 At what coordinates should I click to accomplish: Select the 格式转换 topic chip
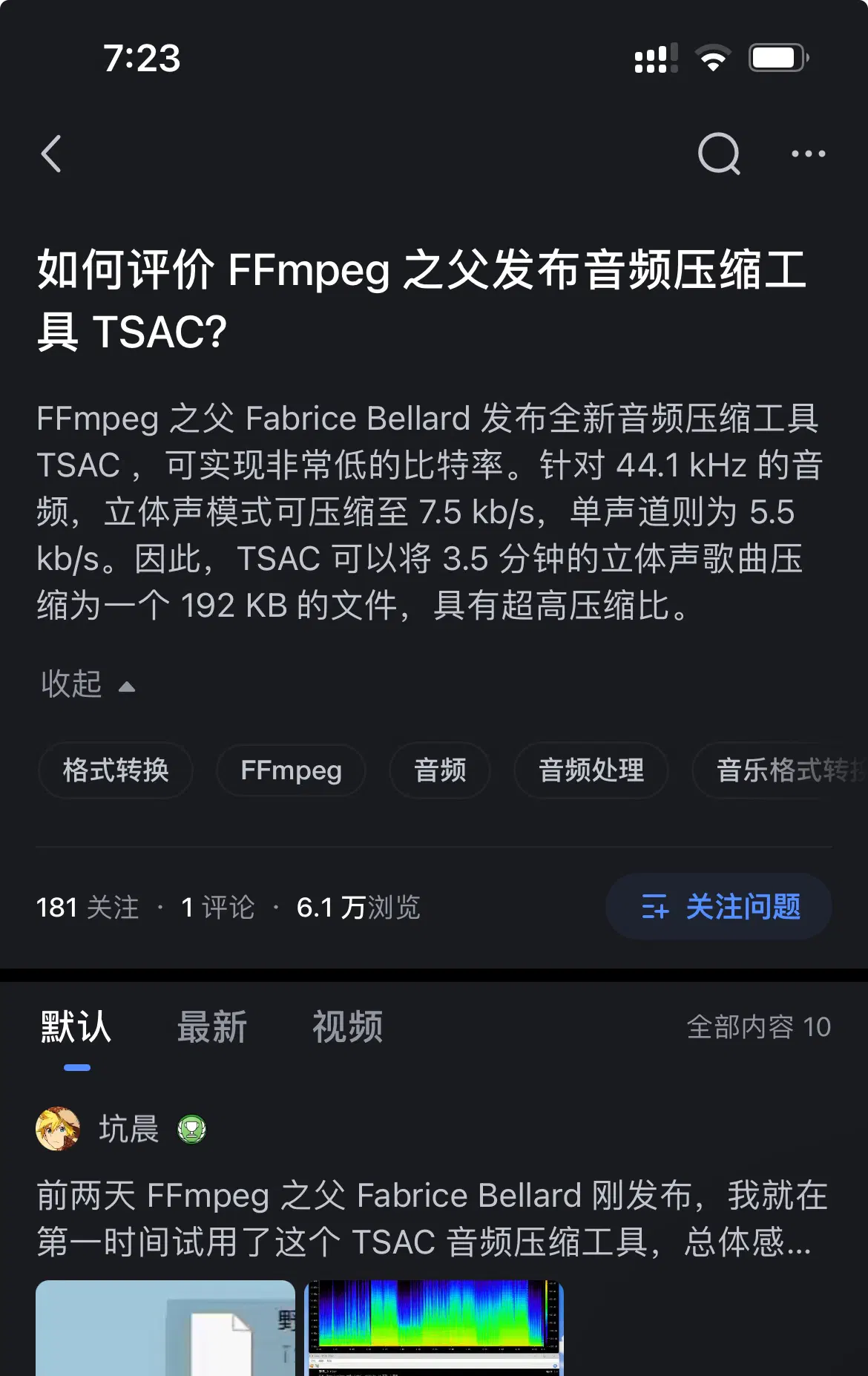click(116, 770)
